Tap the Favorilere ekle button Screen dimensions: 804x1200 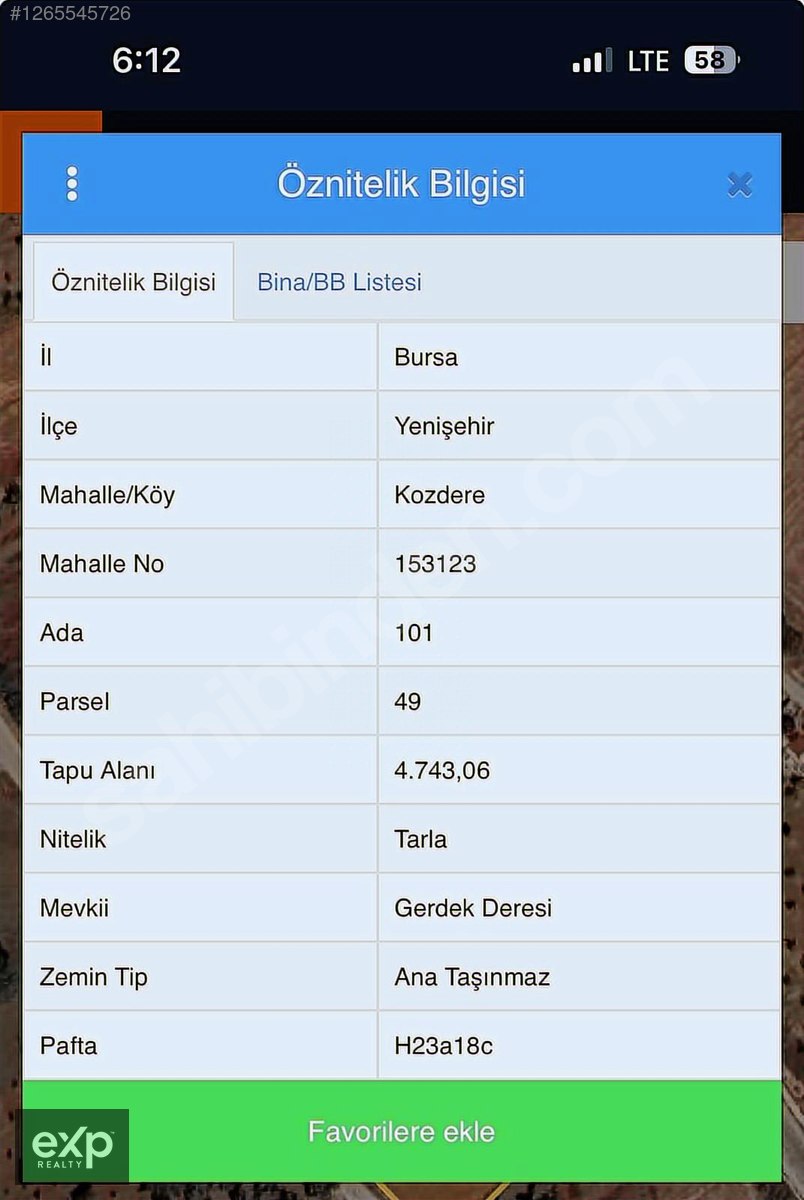click(402, 1131)
